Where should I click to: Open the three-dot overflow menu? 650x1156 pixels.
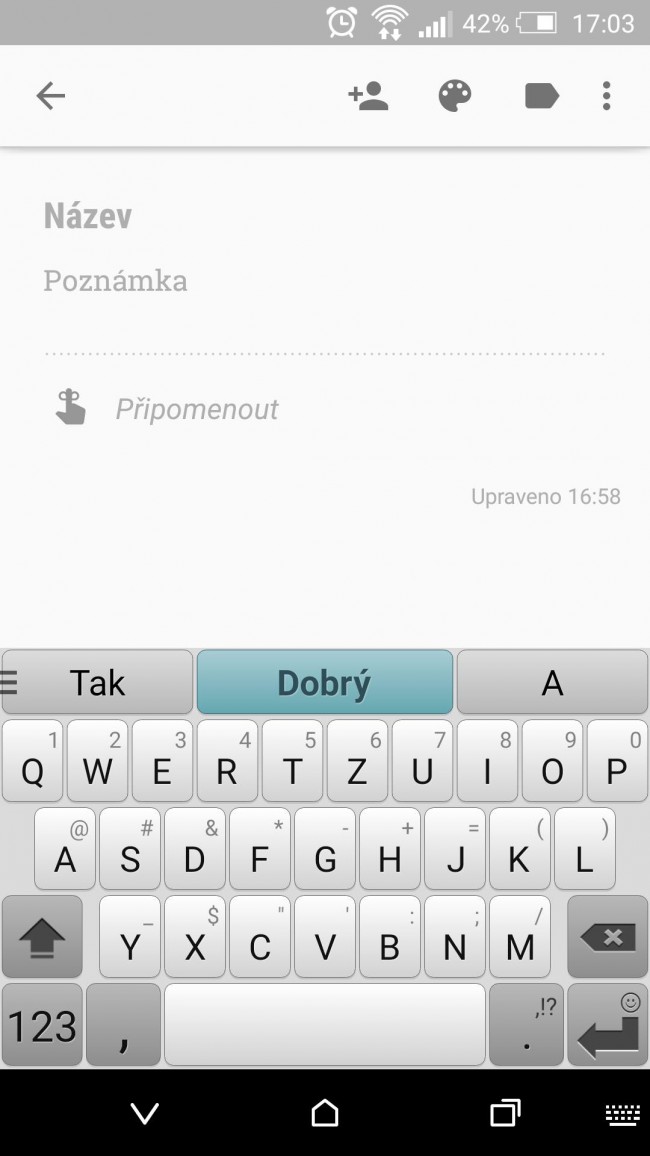[x=607, y=96]
